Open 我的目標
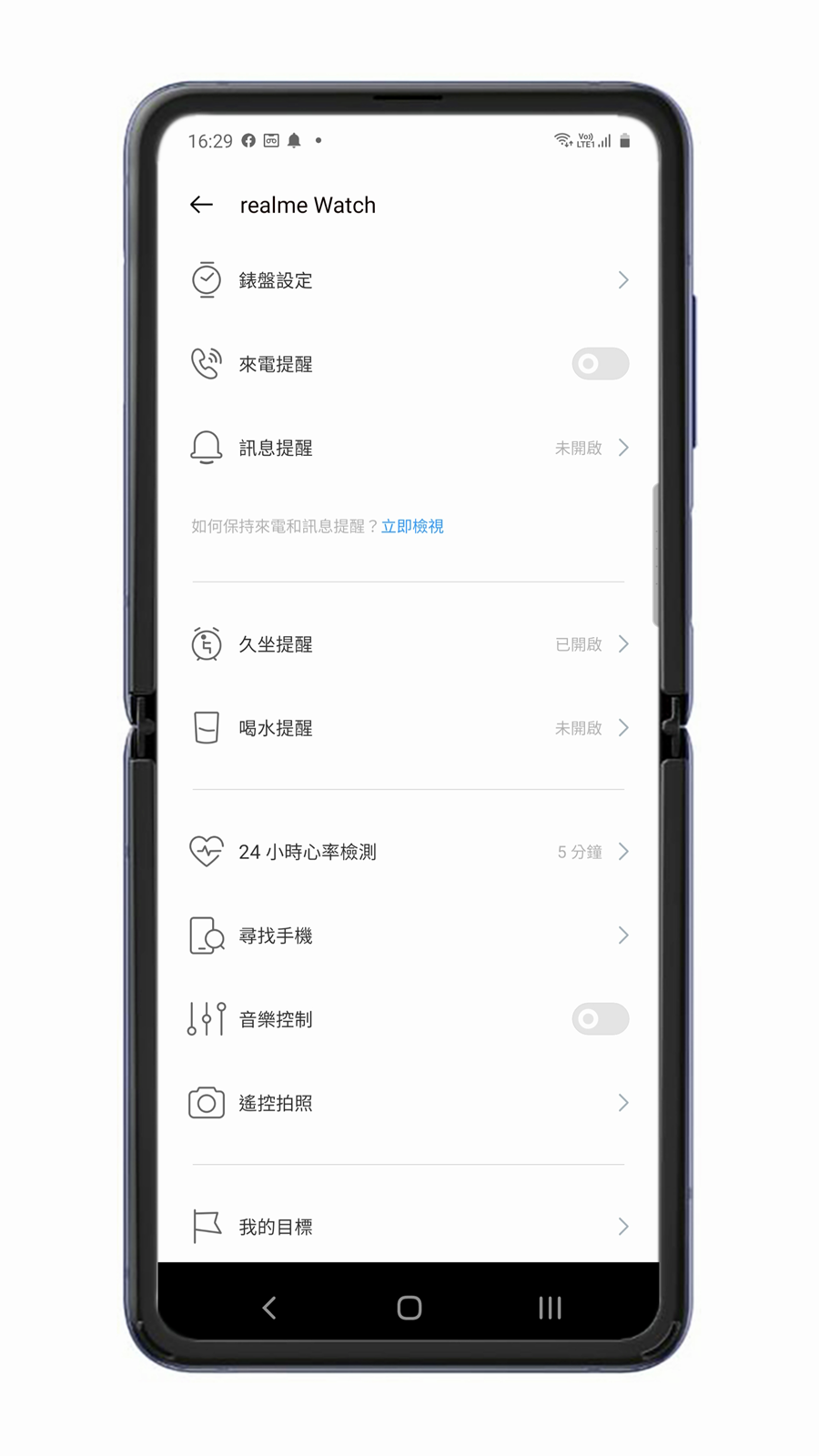This screenshot has width=819, height=1456. tap(408, 1227)
